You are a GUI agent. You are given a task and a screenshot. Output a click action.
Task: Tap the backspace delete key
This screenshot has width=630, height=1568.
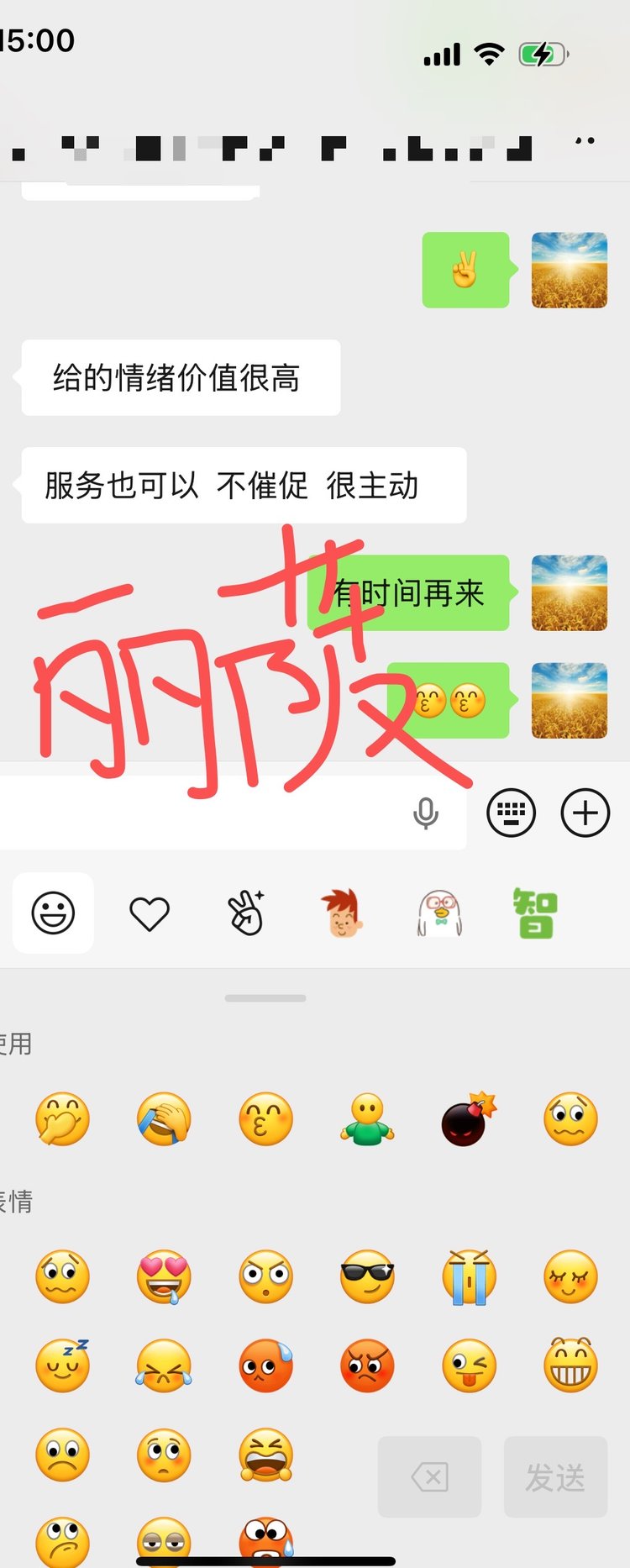[x=429, y=1476]
